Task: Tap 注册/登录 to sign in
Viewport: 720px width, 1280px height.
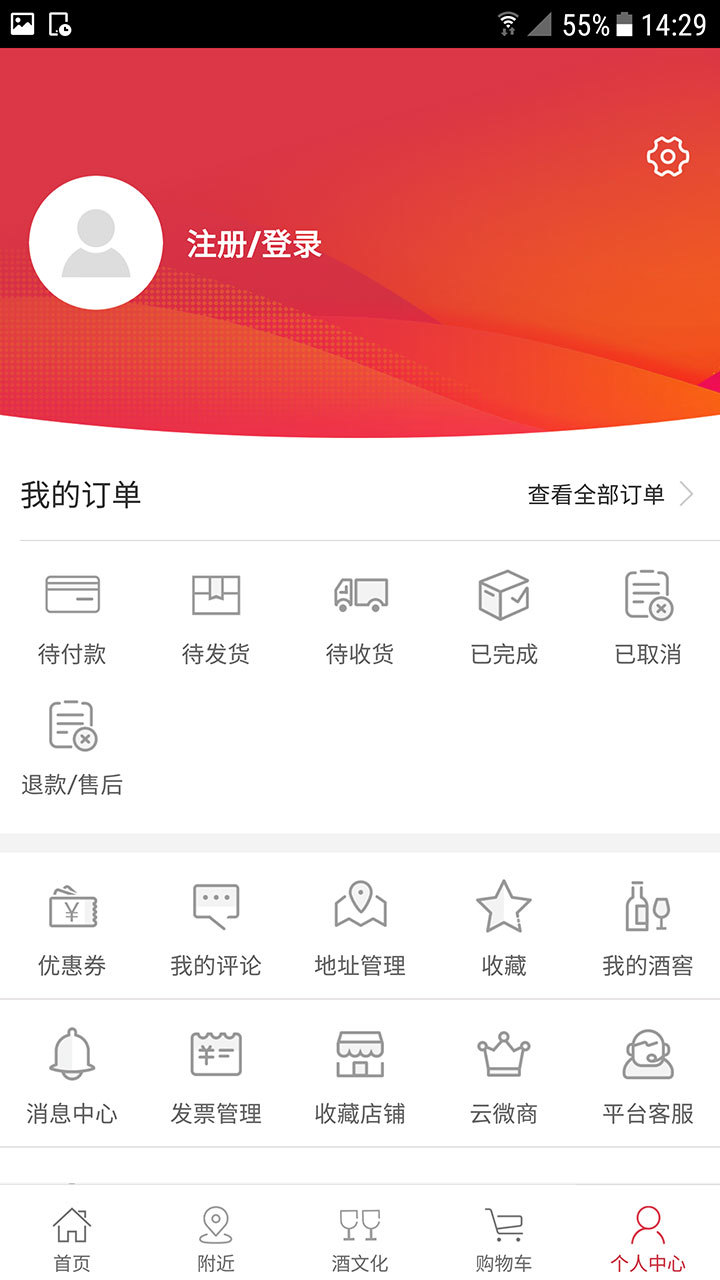Action: pyautogui.click(x=254, y=244)
